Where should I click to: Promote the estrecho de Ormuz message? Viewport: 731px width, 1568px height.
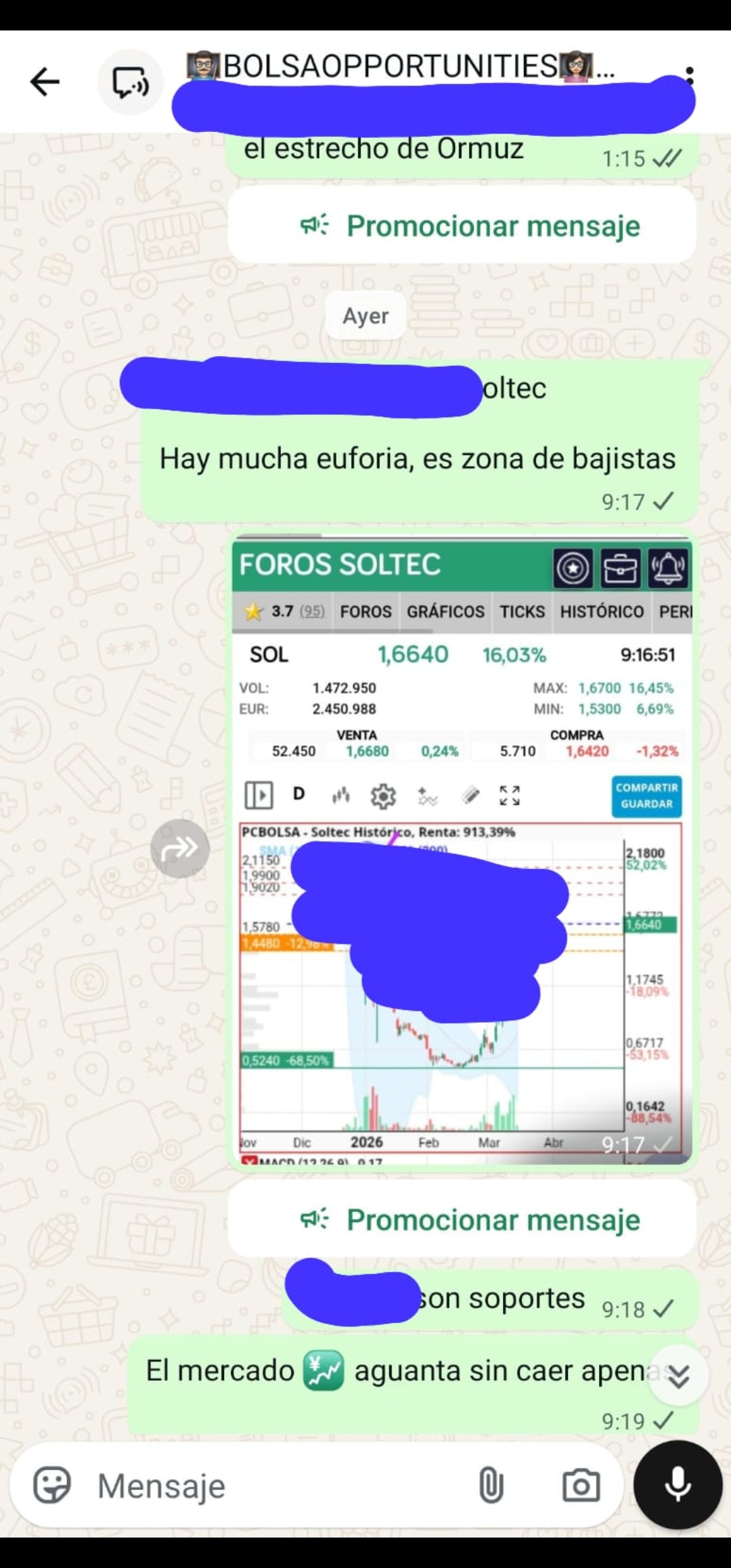click(x=470, y=225)
